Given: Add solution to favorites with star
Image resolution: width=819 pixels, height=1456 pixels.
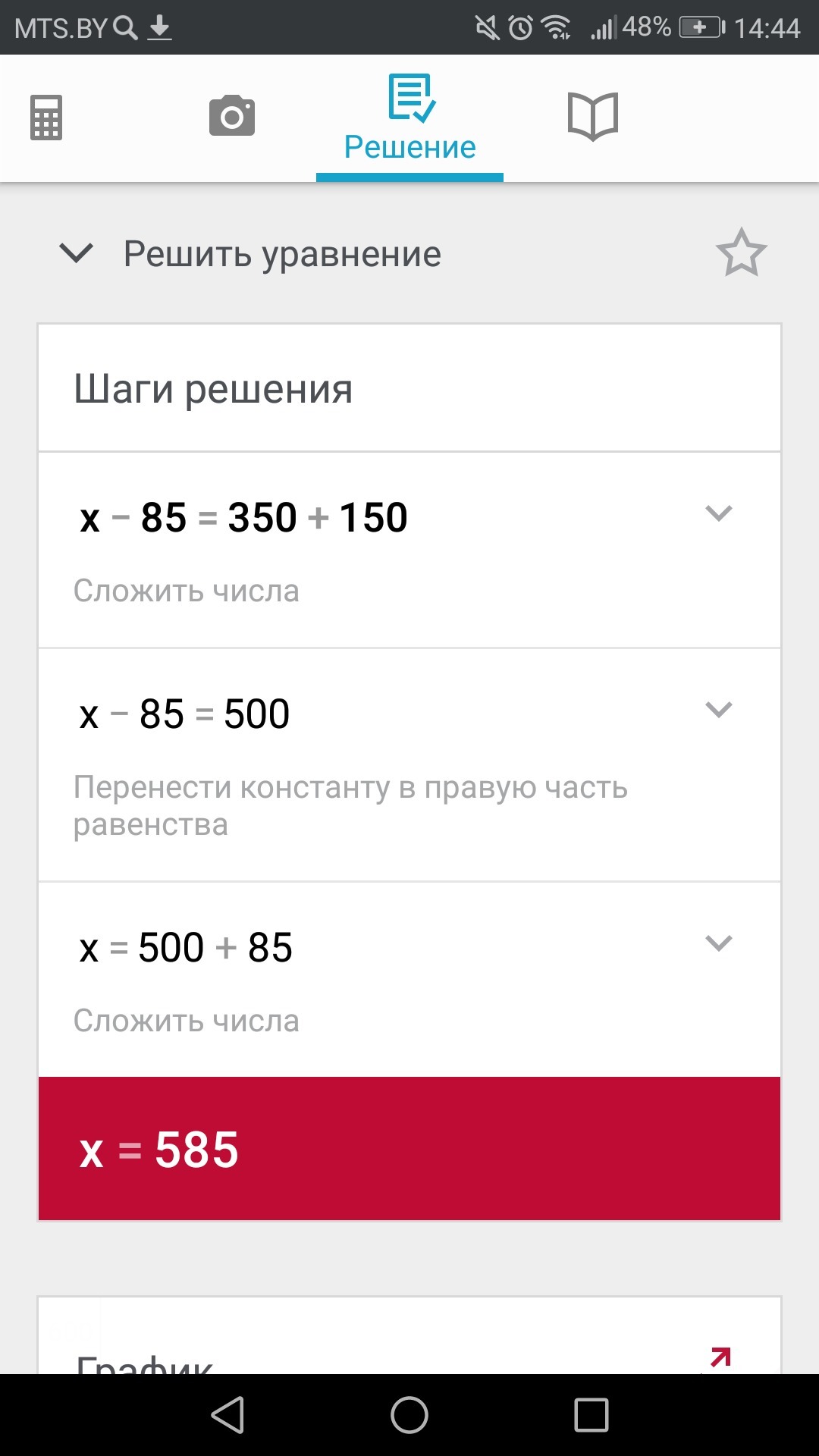Looking at the screenshot, I should (741, 253).
